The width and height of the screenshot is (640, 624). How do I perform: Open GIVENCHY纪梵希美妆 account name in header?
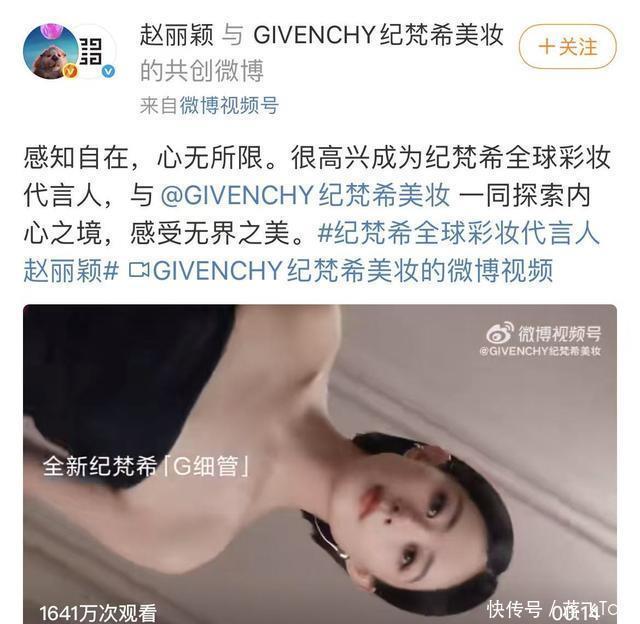(x=377, y=36)
